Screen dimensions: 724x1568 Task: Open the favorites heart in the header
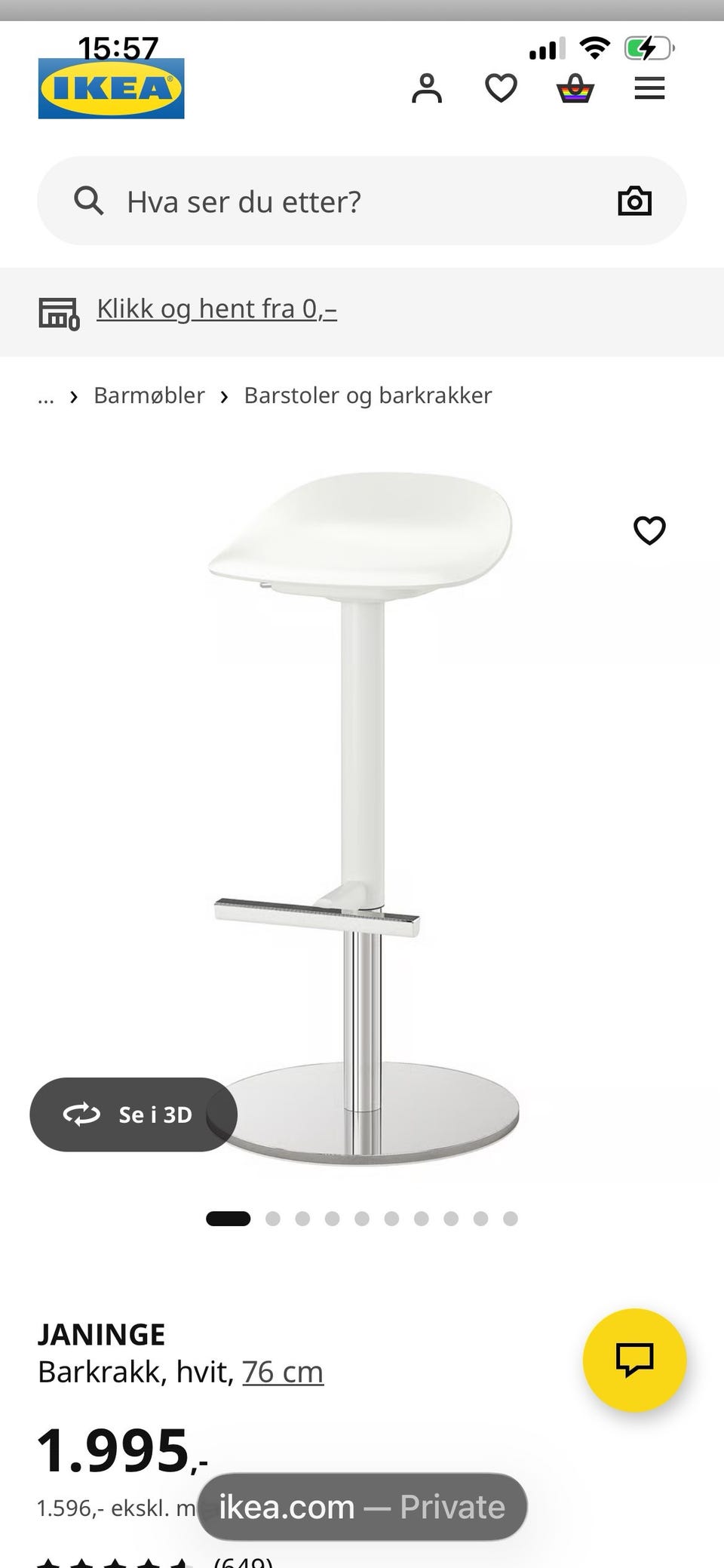click(501, 88)
